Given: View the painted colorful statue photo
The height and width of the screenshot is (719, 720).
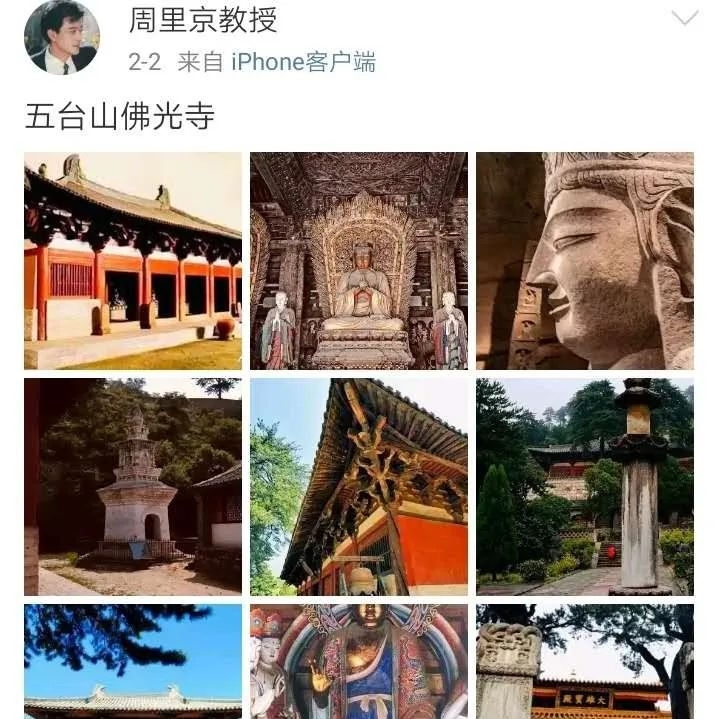Looking at the screenshot, I should (x=359, y=661).
